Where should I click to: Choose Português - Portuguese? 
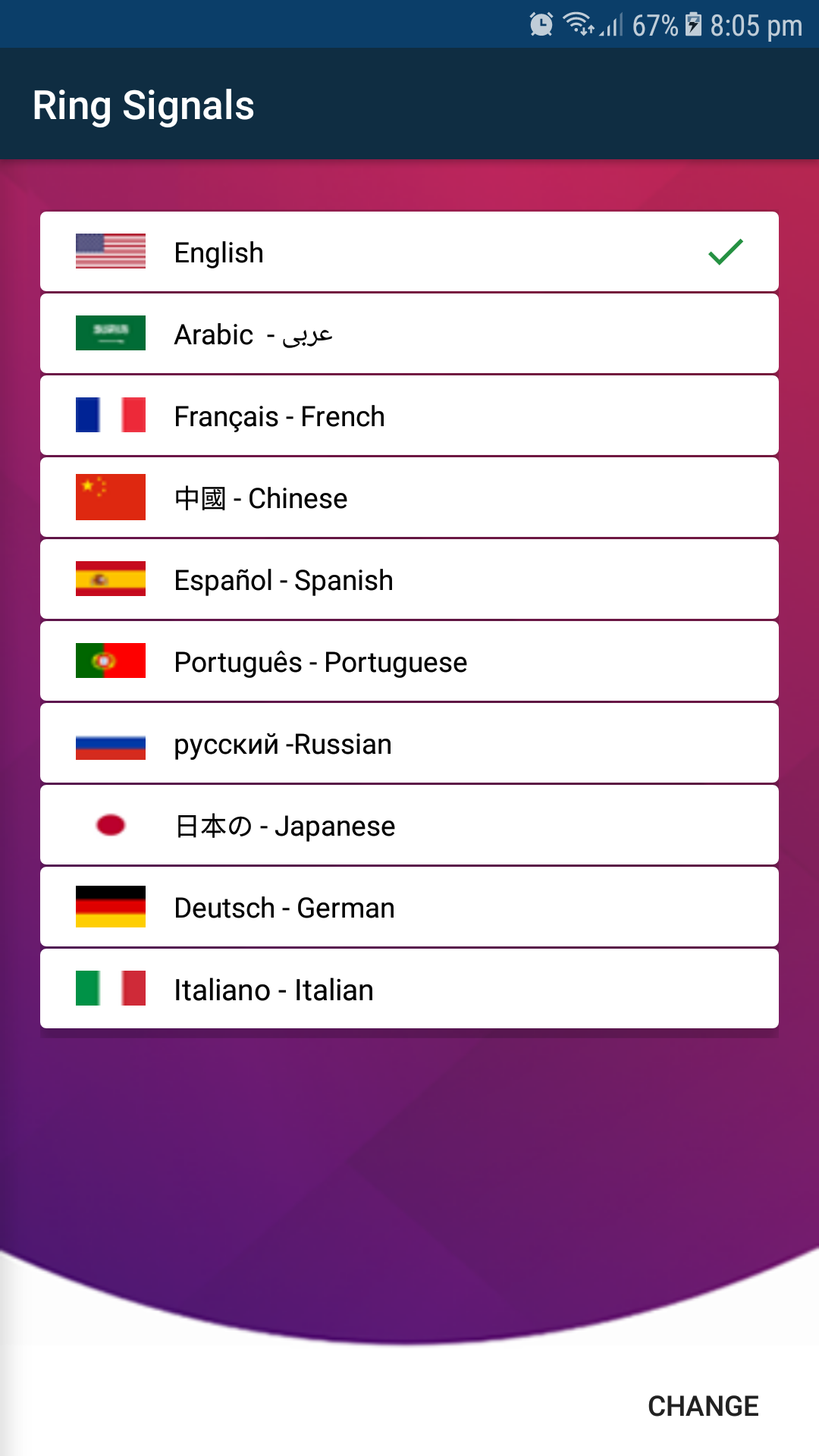coord(409,661)
